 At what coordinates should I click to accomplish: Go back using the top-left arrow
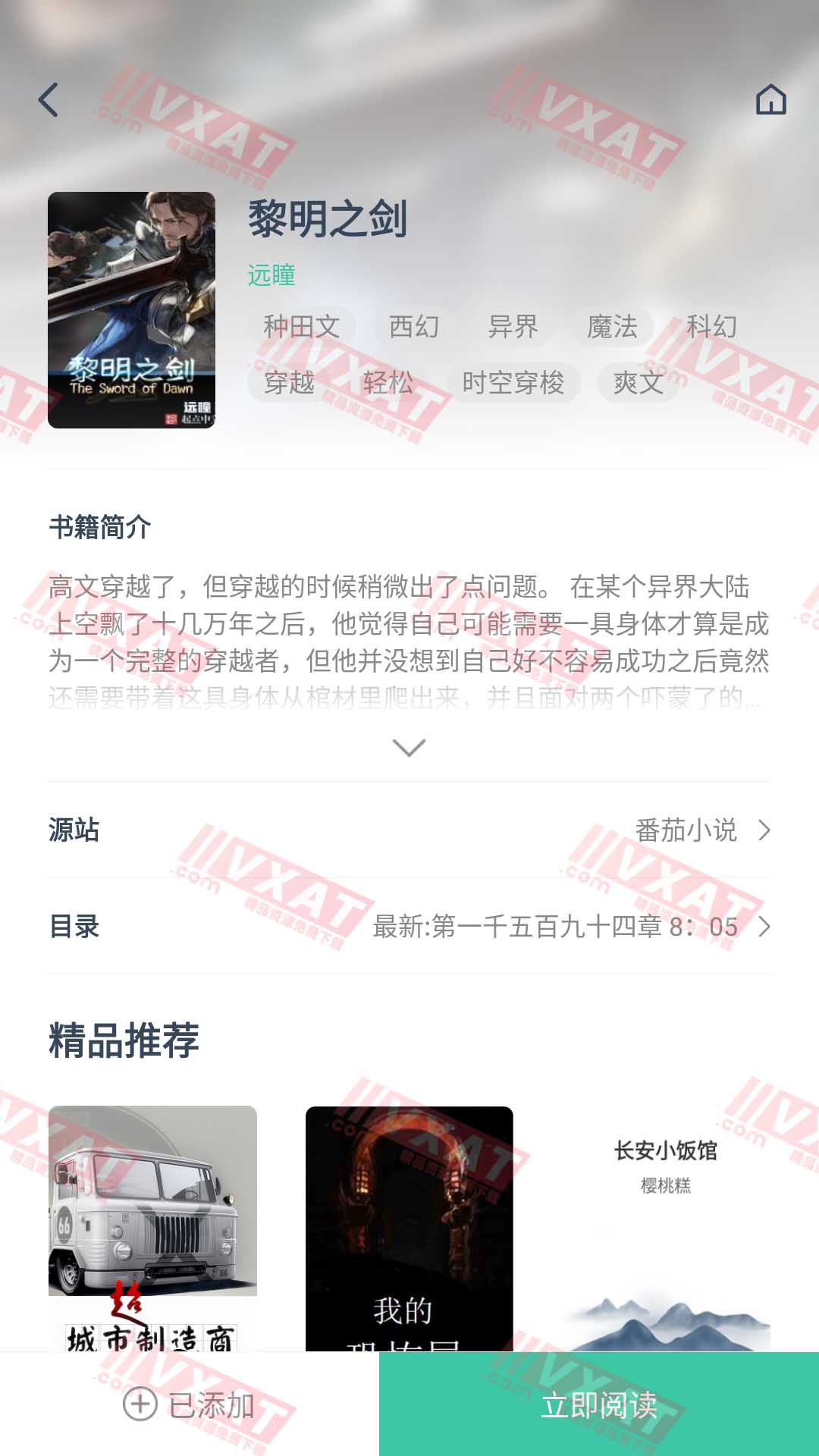click(49, 100)
